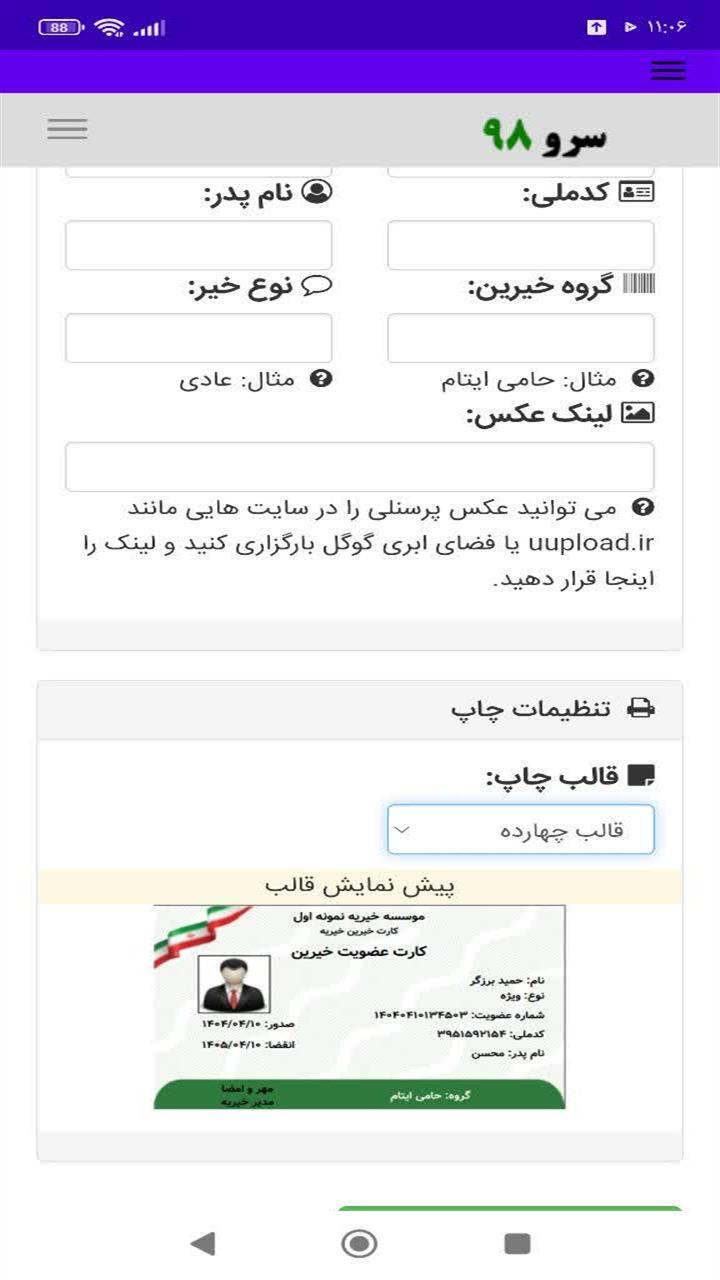Go back with system back button
This screenshot has height=1280, width=720.
(x=203, y=1243)
